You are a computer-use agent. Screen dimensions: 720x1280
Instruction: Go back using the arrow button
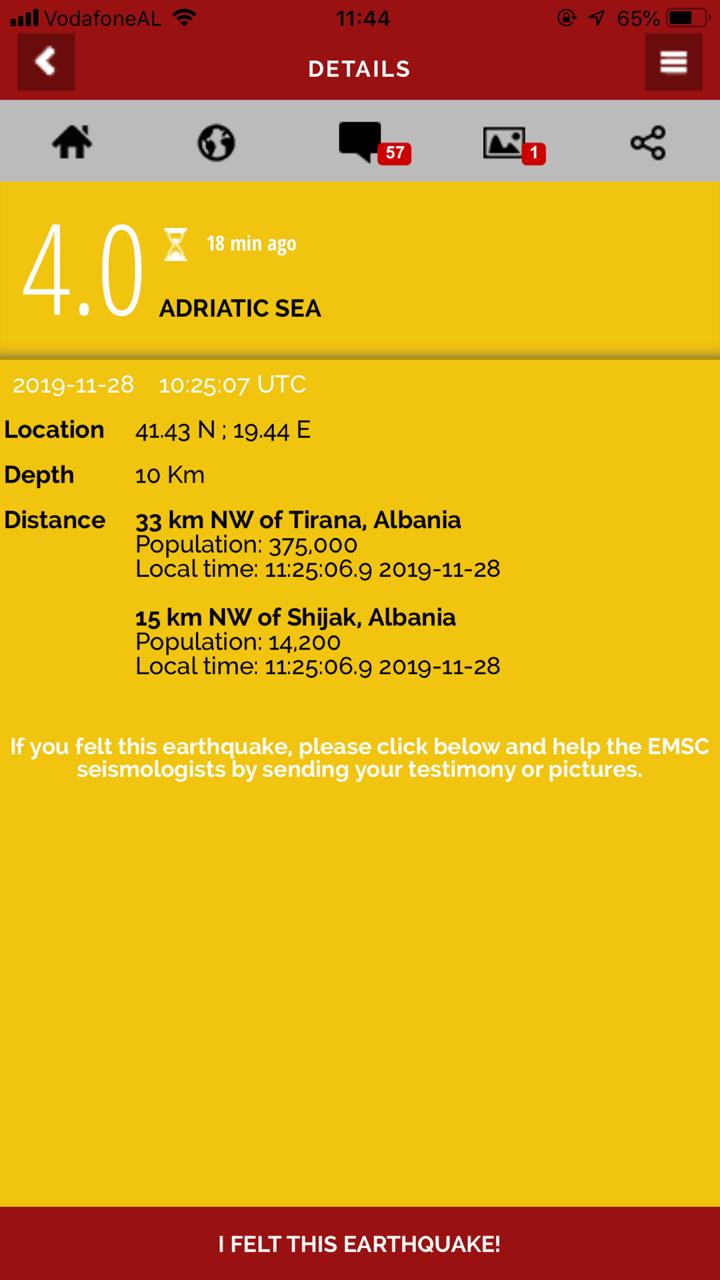pos(46,62)
